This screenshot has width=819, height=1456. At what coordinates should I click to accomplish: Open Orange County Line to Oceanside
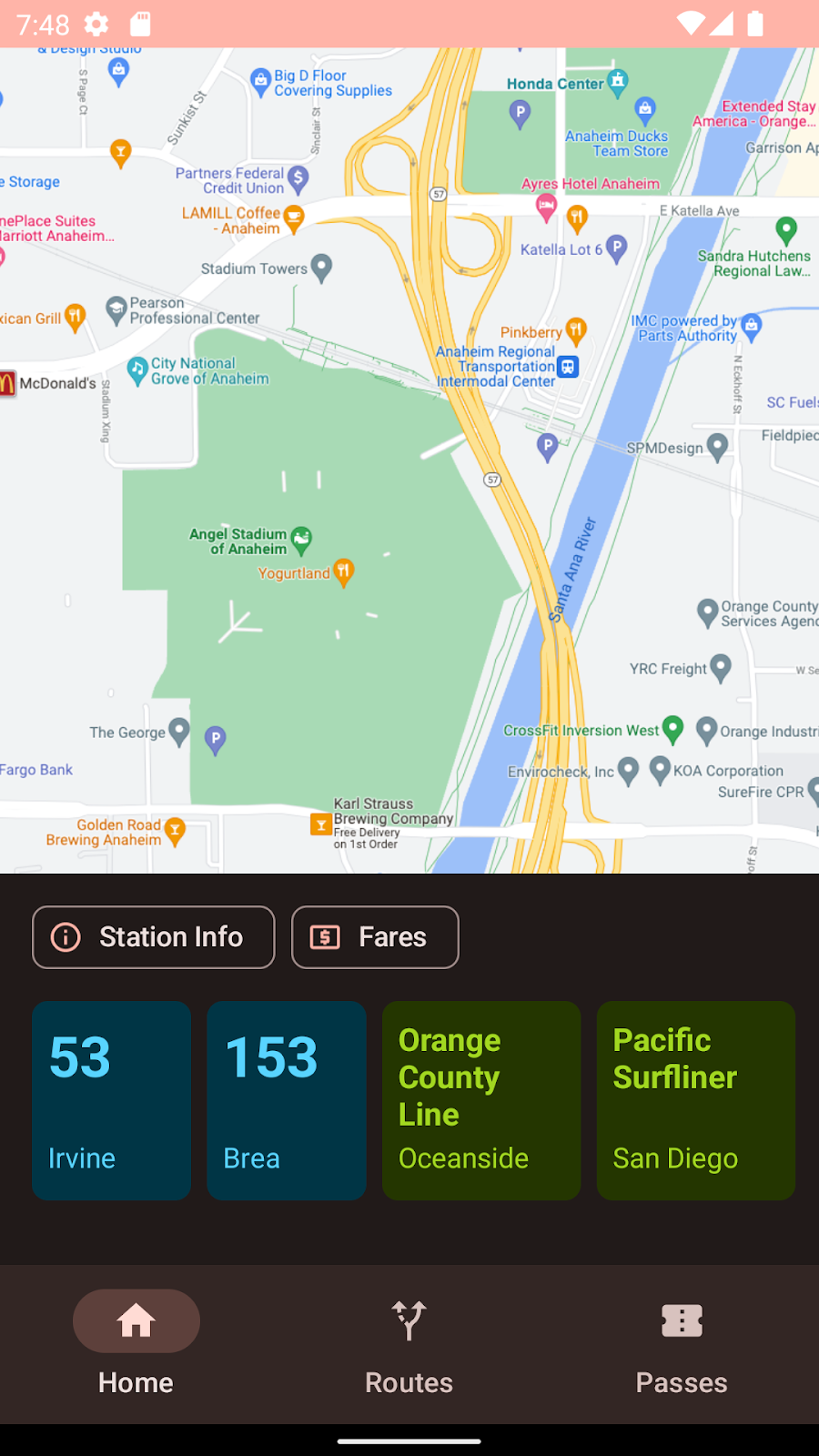(480, 1100)
